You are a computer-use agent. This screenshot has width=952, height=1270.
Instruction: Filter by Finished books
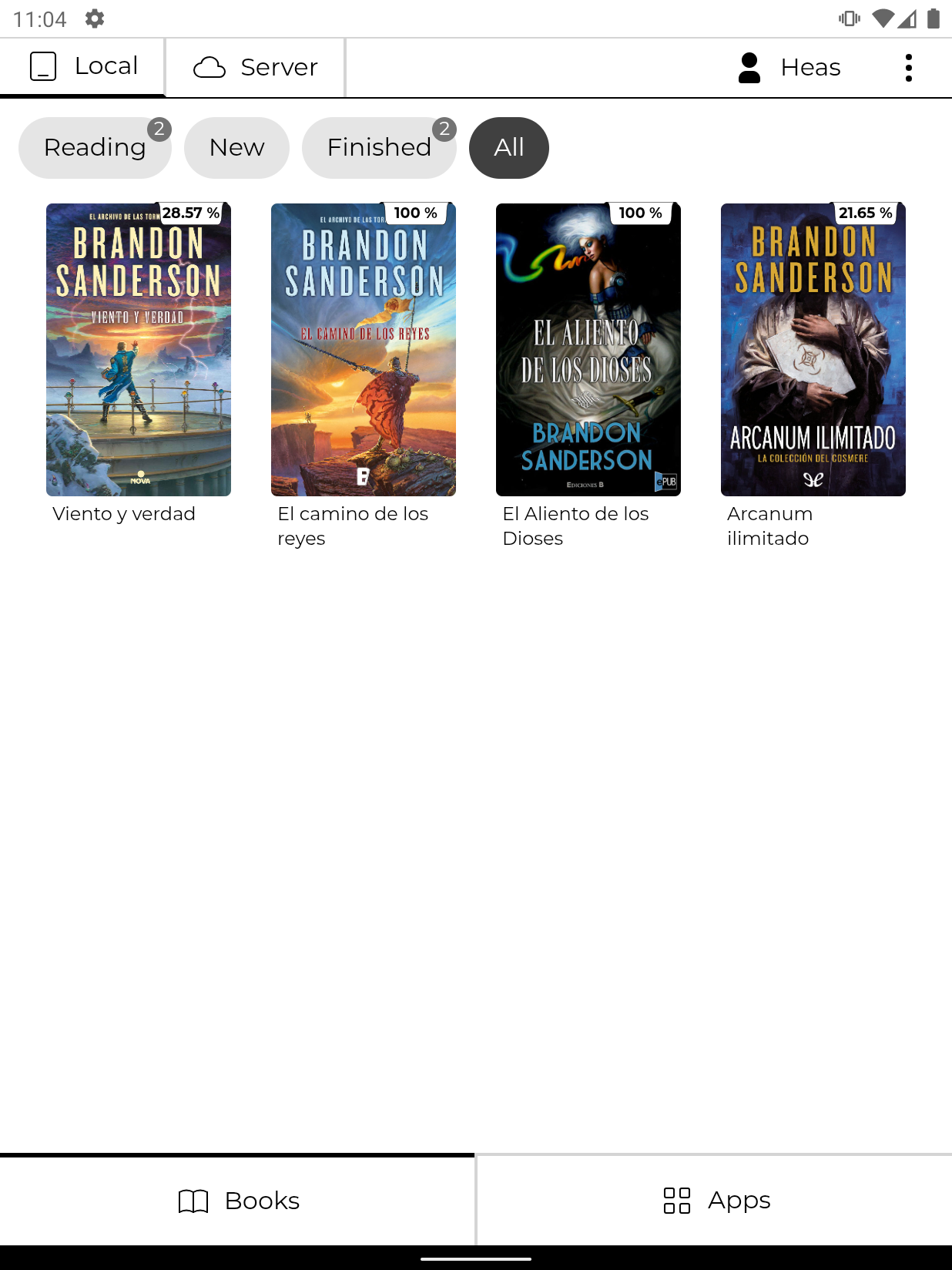pyautogui.click(x=378, y=148)
